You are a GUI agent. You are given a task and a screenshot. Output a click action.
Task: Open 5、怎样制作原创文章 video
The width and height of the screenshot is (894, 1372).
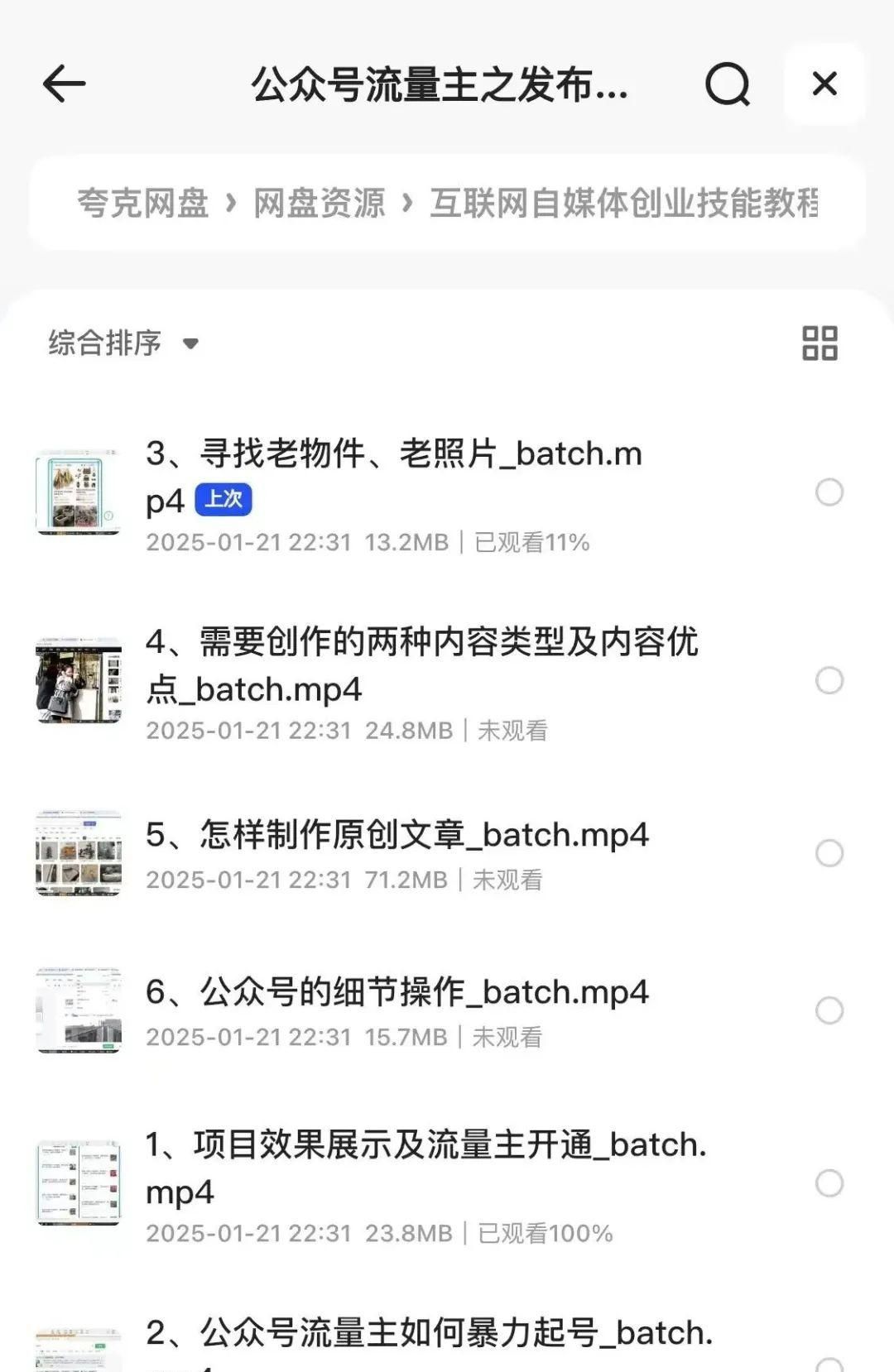pyautogui.click(x=397, y=836)
